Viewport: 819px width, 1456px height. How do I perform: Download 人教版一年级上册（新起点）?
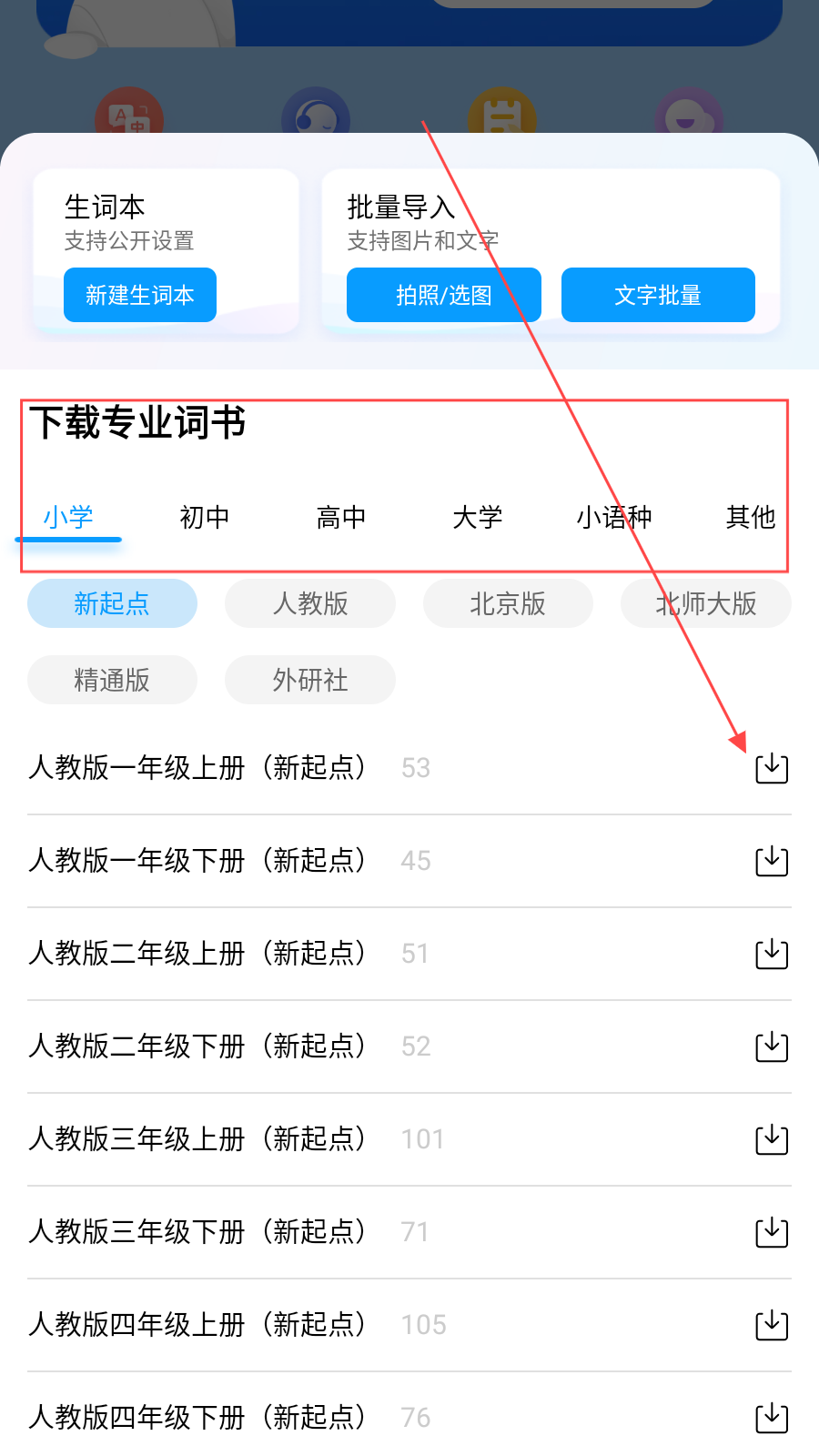click(x=772, y=768)
